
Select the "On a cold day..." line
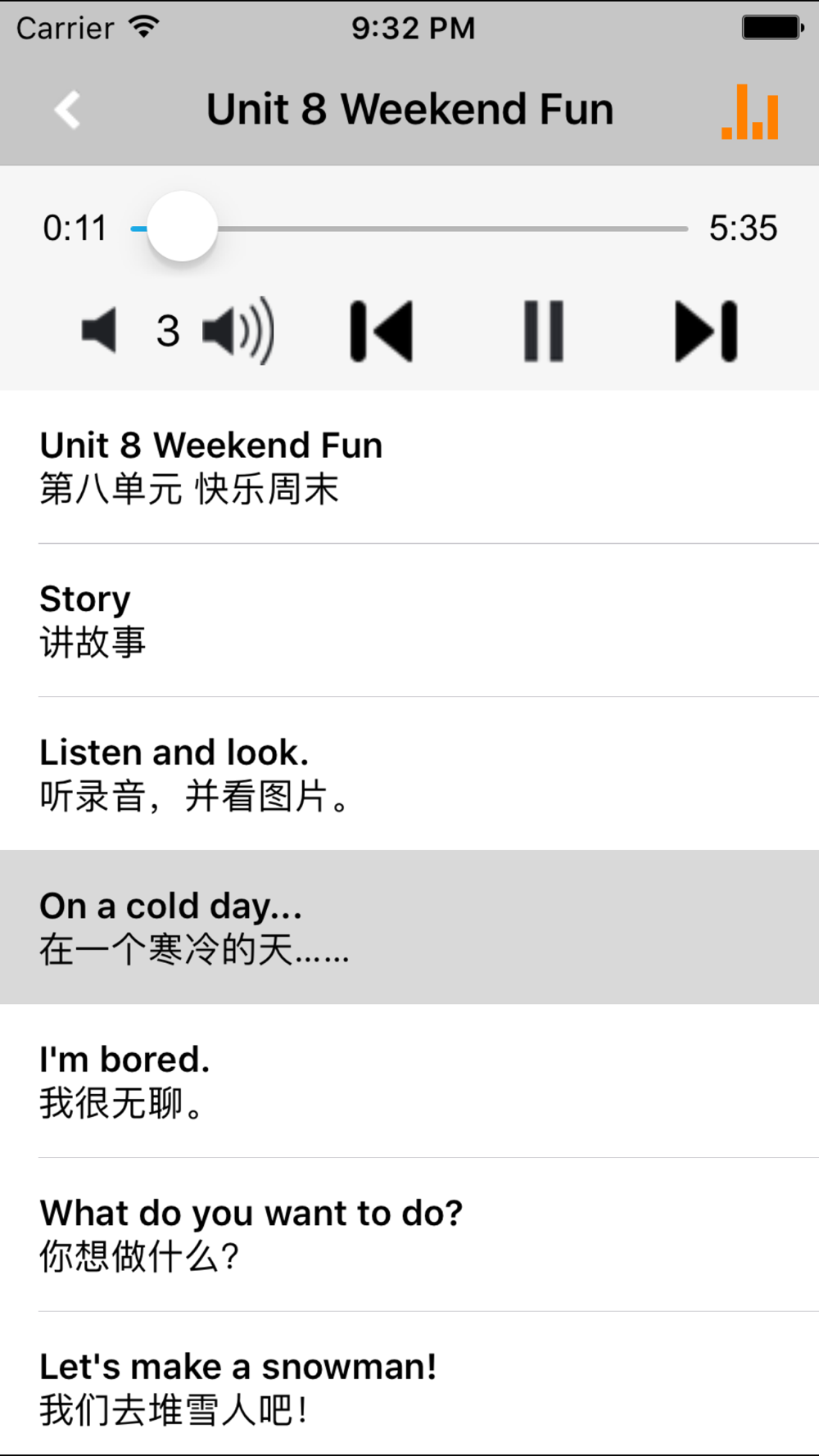coord(409,927)
